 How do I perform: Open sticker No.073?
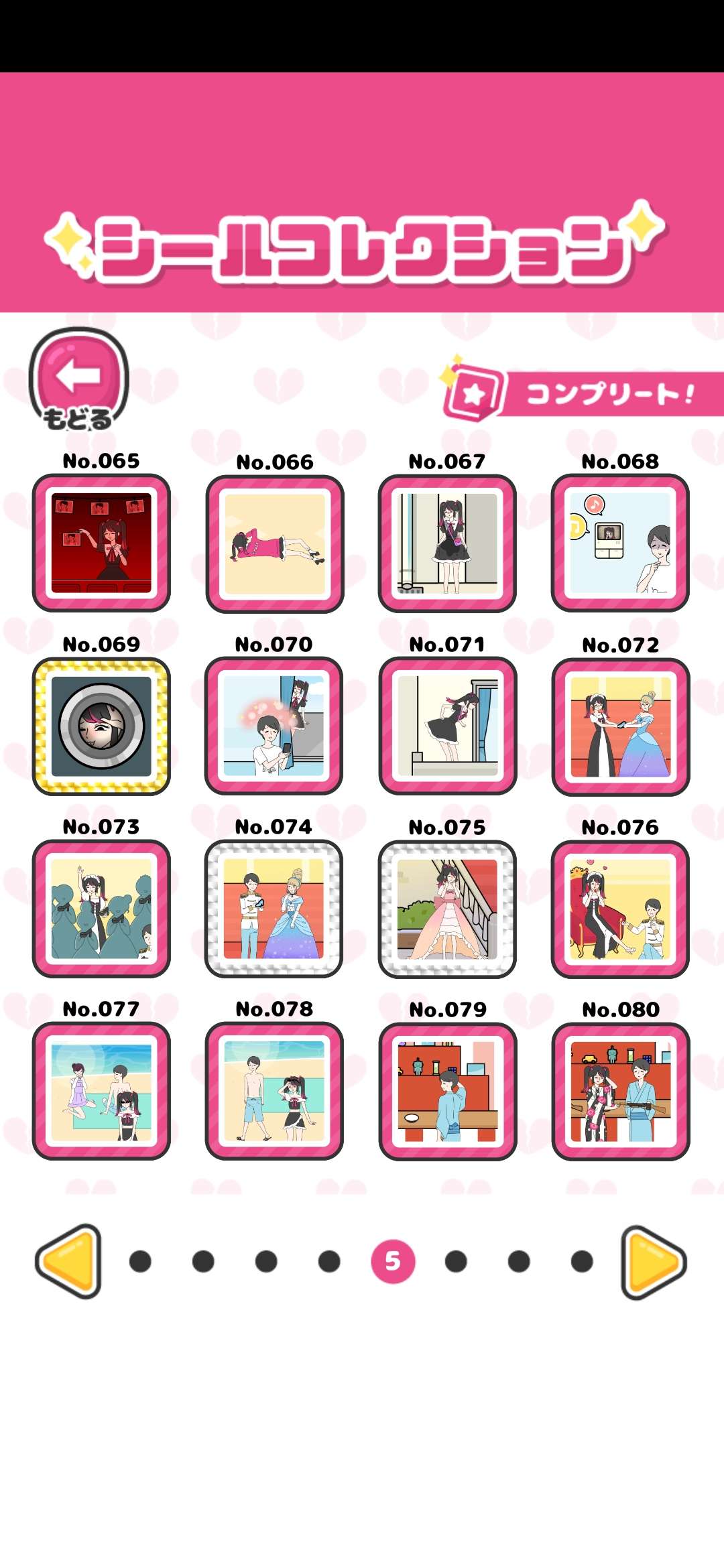pos(101,909)
